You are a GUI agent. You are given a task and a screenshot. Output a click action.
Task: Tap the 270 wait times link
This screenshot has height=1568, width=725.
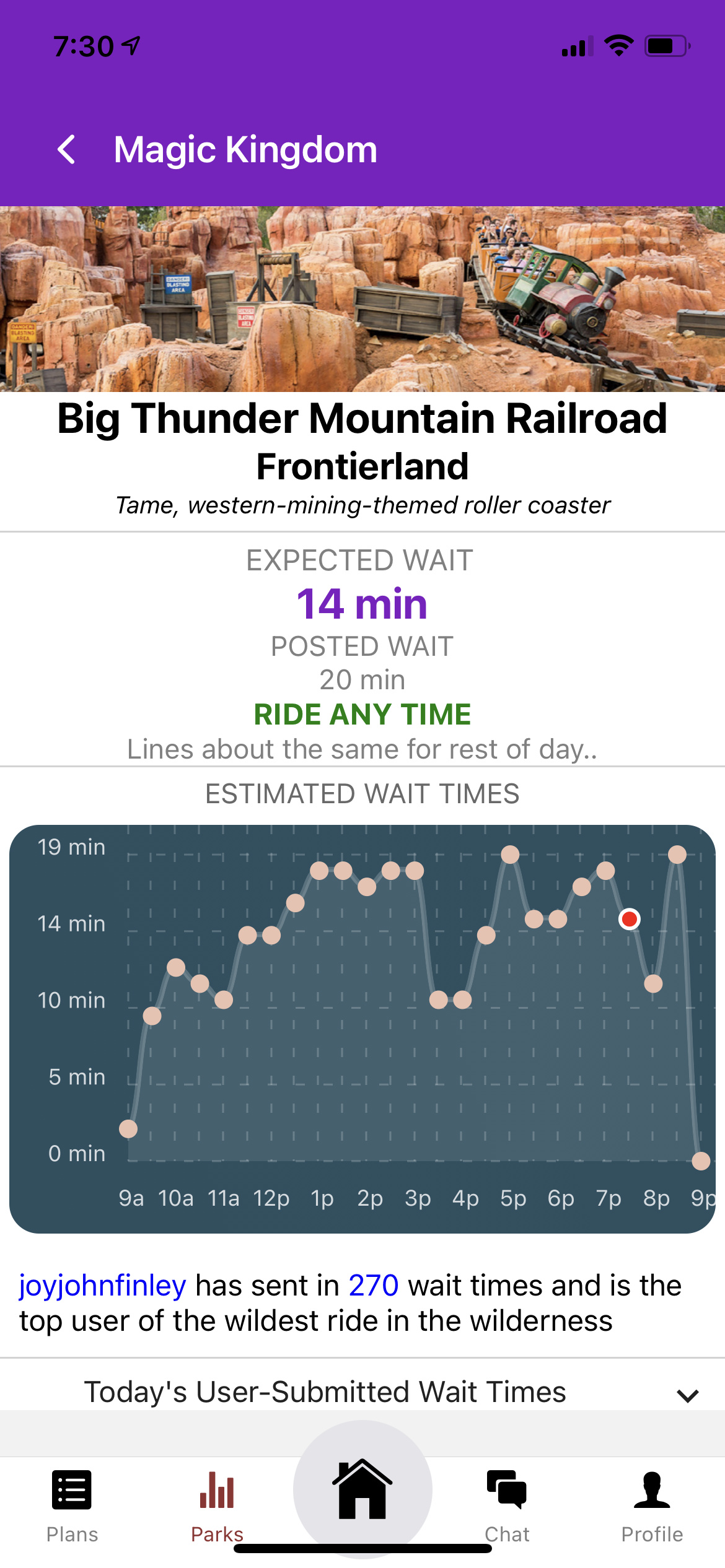[x=373, y=1286]
